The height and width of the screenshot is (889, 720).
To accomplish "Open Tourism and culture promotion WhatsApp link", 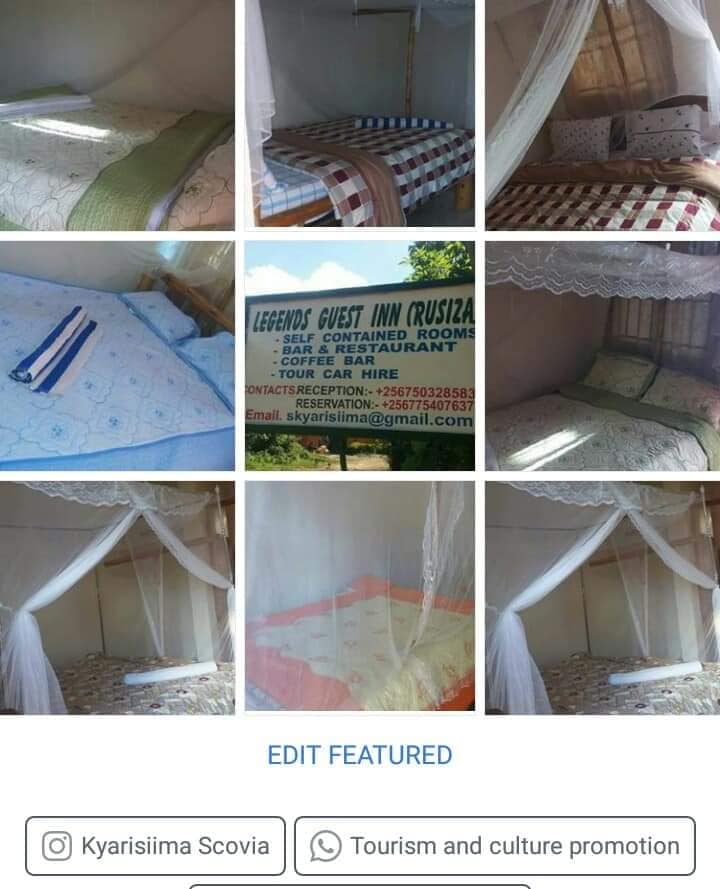I will 494,846.
